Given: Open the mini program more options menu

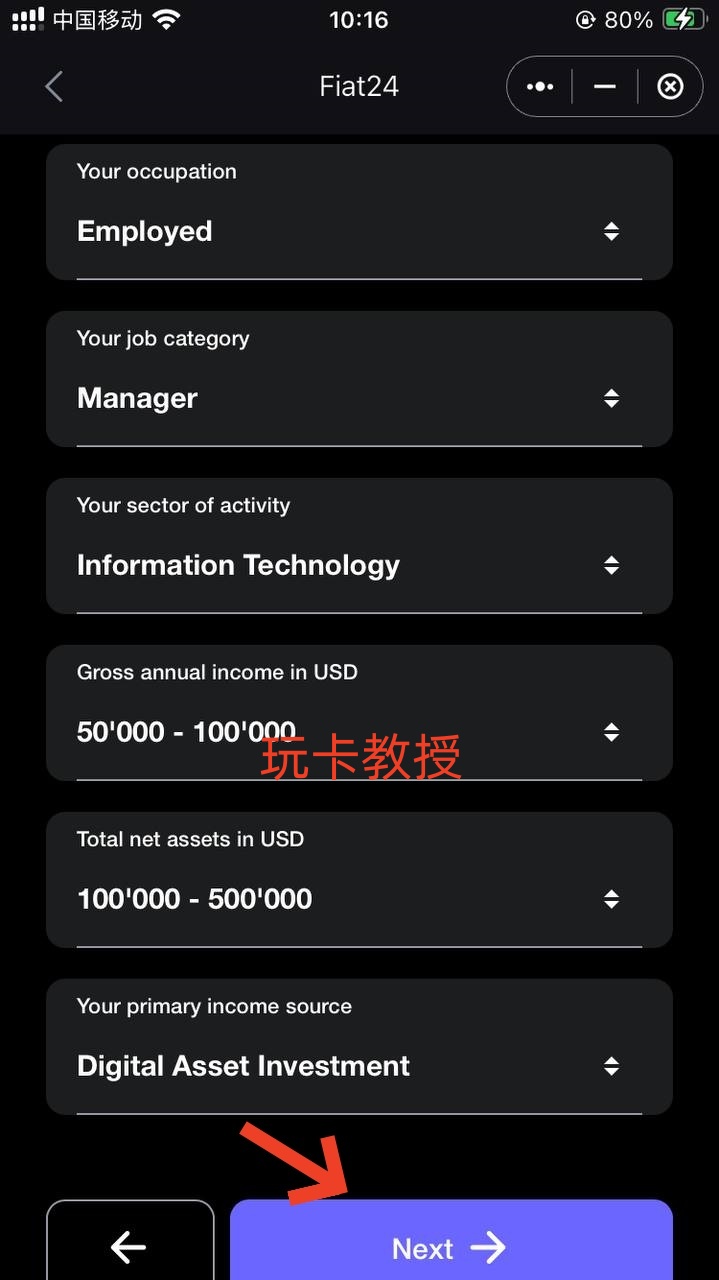Looking at the screenshot, I should click(x=540, y=87).
